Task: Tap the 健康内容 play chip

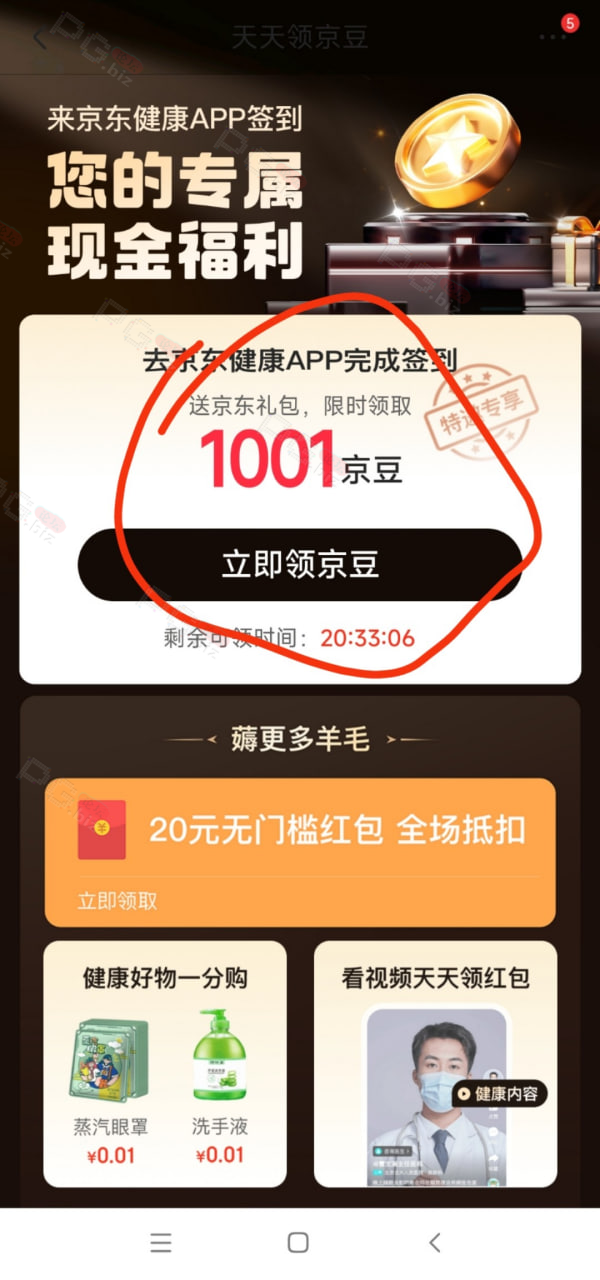Action: [x=500, y=1094]
